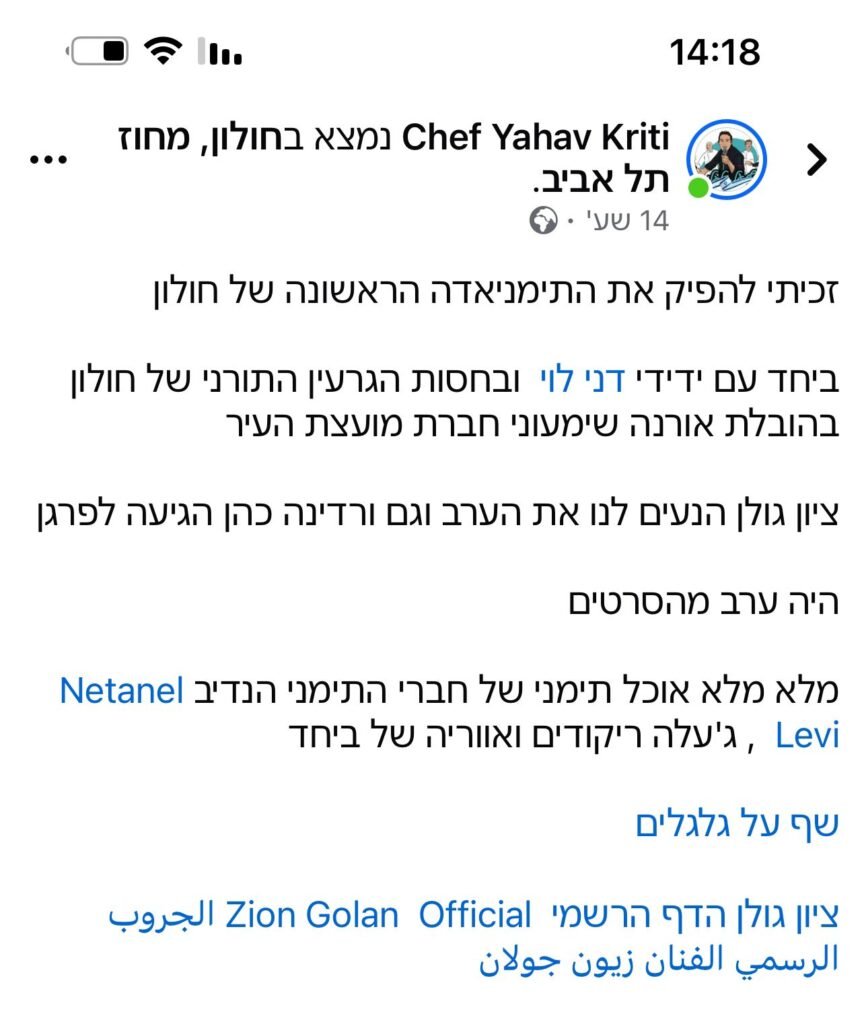
Task: Open the post's three-dot options menu
Action: [48, 161]
